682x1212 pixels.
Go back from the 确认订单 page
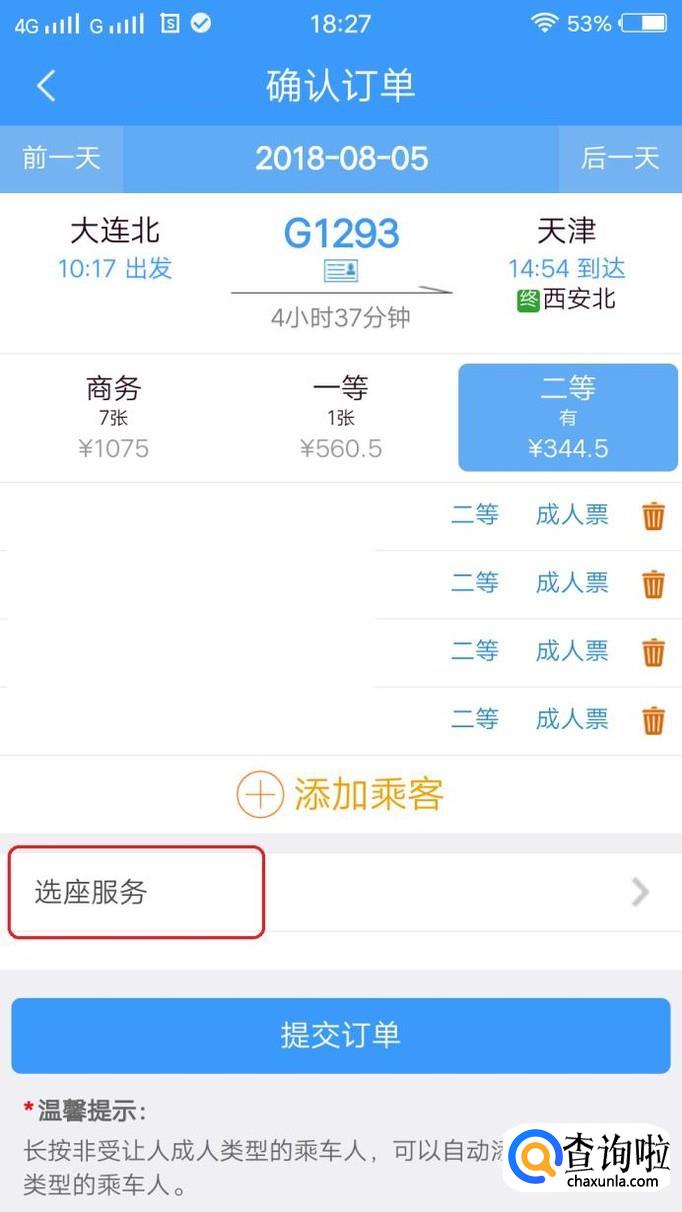(46, 86)
